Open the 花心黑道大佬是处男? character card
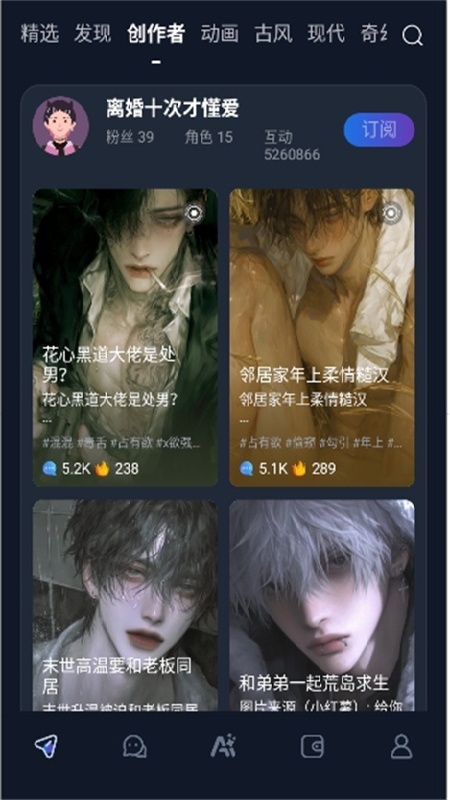Image resolution: width=450 pixels, height=800 pixels. tap(126, 337)
